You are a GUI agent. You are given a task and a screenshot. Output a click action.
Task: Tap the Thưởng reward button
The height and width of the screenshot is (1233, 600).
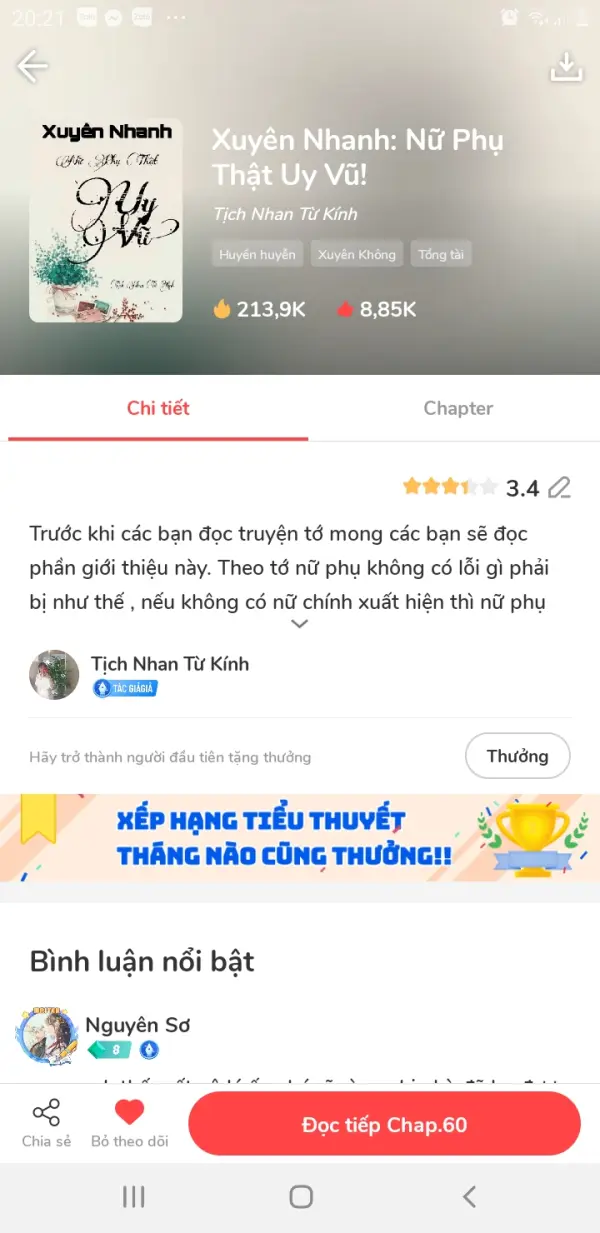pyautogui.click(x=517, y=756)
